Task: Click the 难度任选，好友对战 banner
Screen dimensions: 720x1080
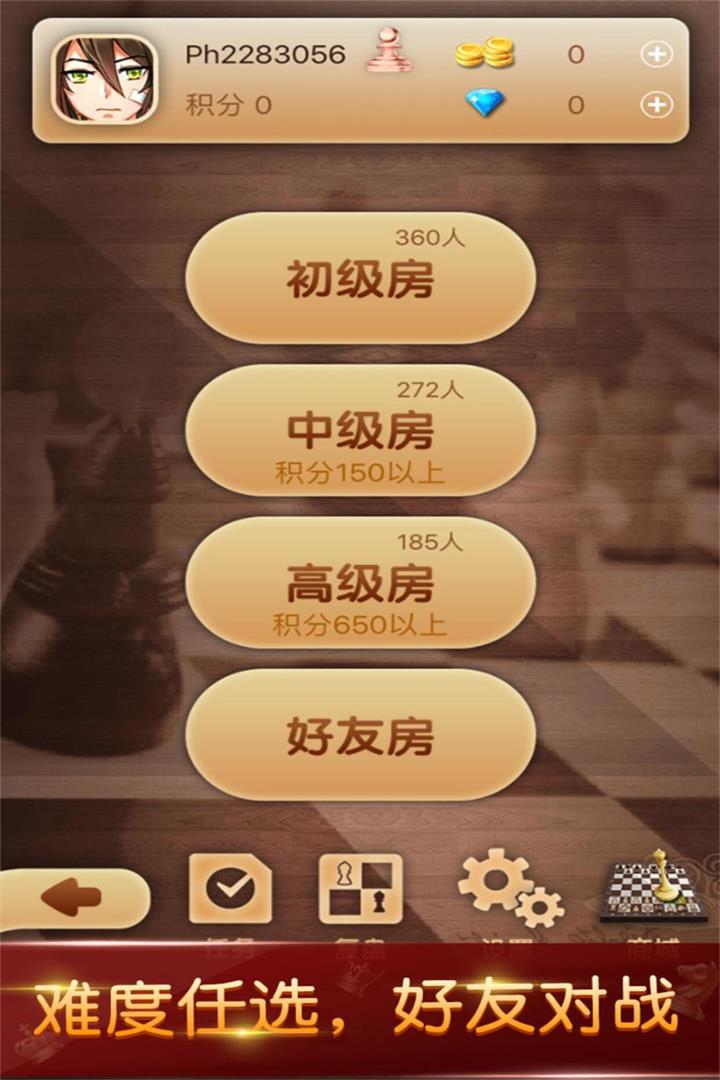Action: pyautogui.click(x=360, y=1012)
